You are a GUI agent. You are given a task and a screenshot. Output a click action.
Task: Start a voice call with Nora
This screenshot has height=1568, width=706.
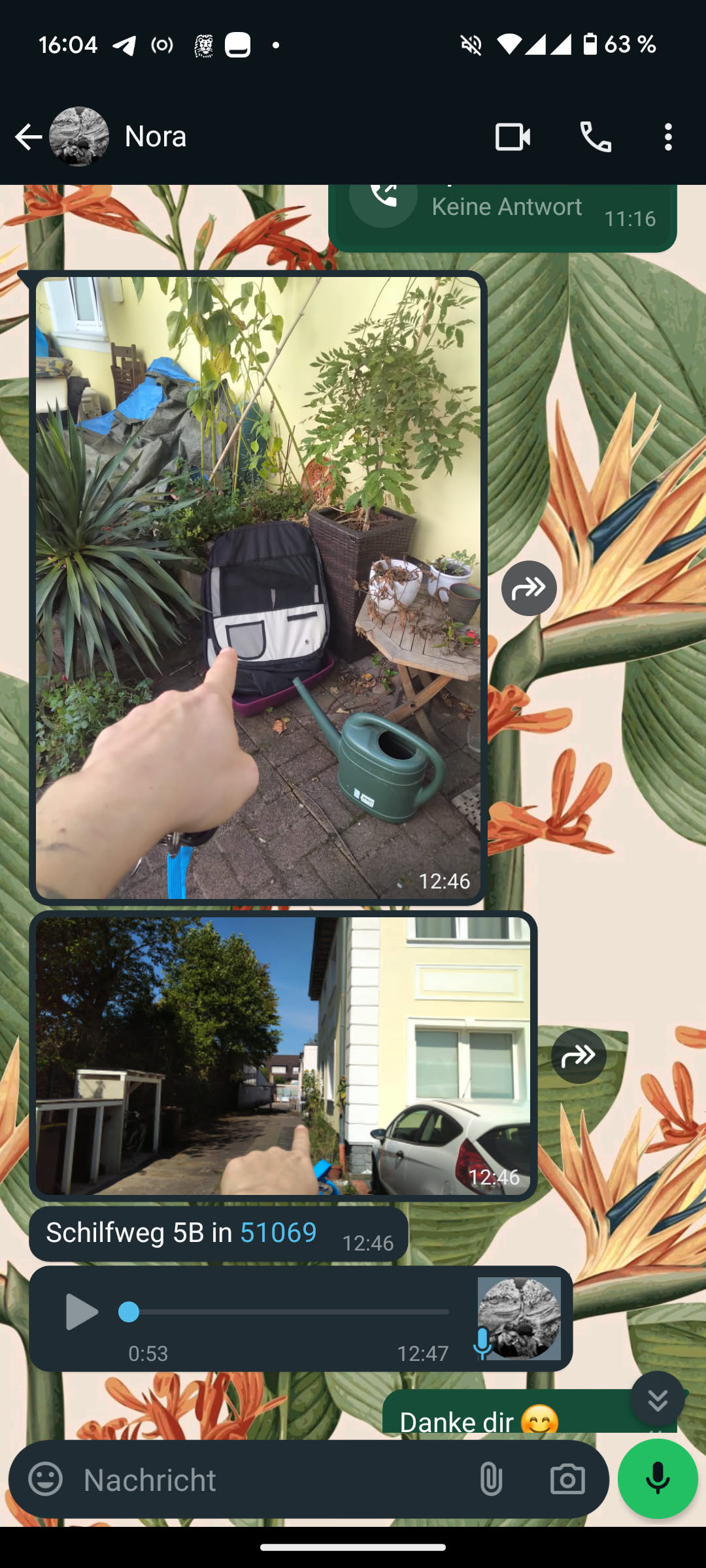click(x=596, y=137)
